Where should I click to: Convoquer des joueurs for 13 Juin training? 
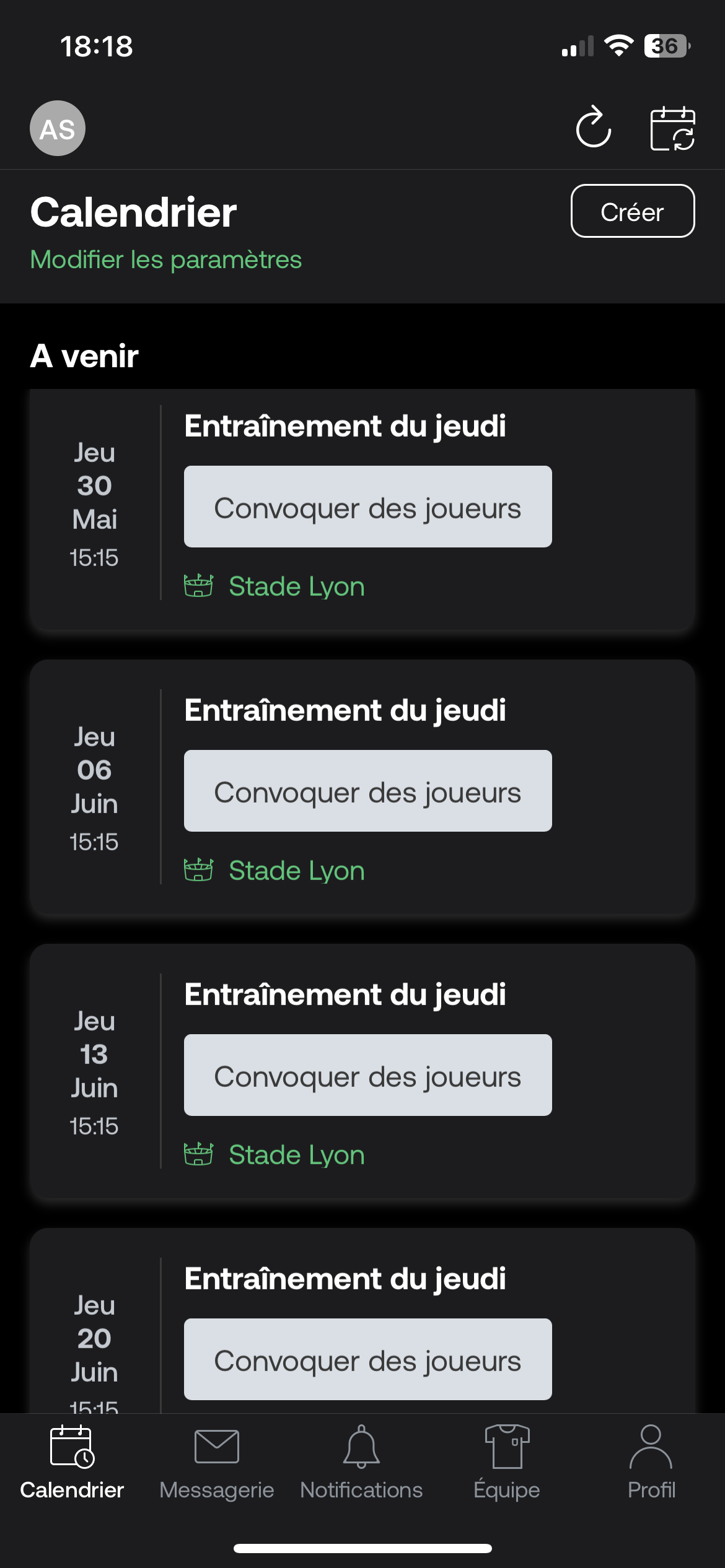point(367,1075)
